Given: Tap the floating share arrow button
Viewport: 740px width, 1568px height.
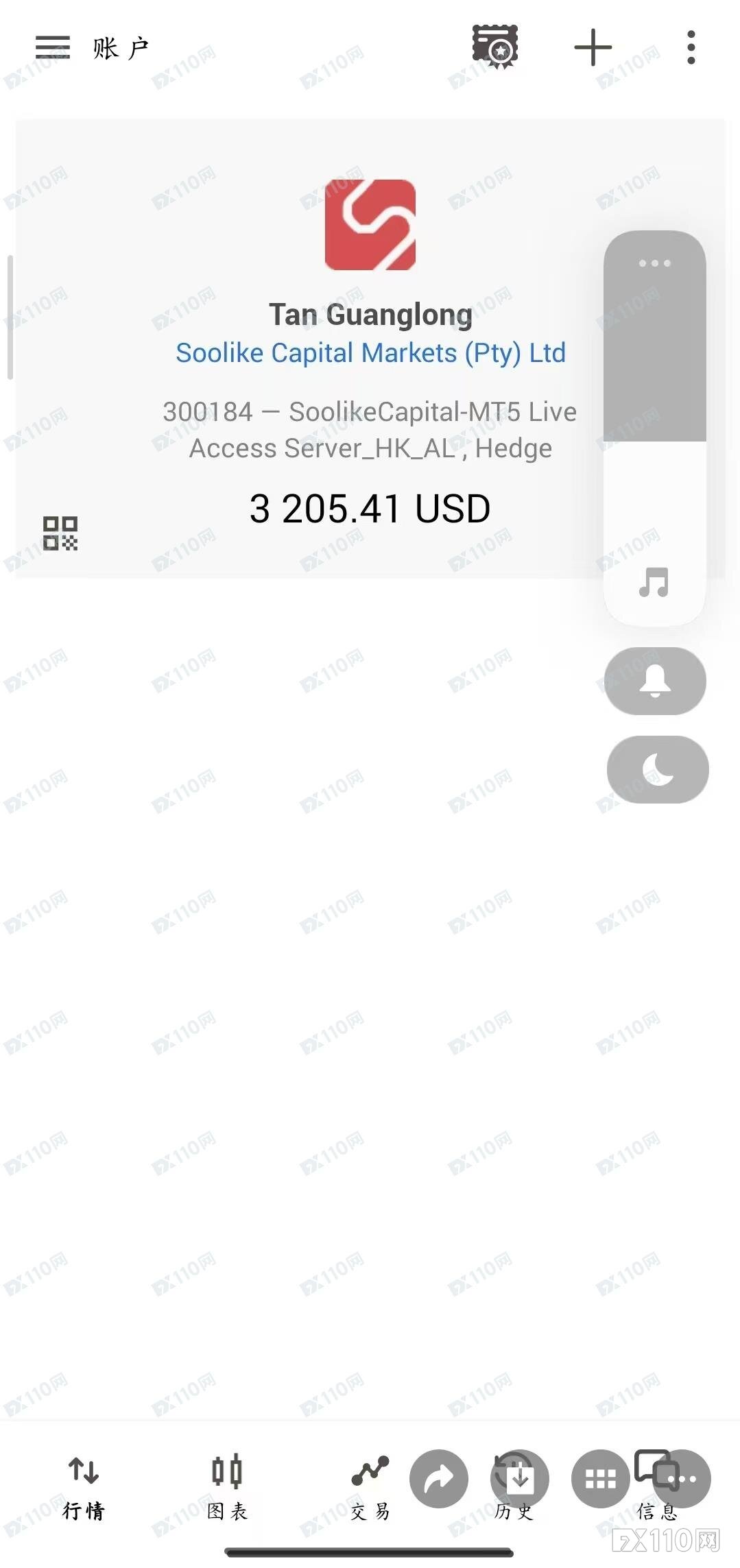Looking at the screenshot, I should (x=439, y=1479).
